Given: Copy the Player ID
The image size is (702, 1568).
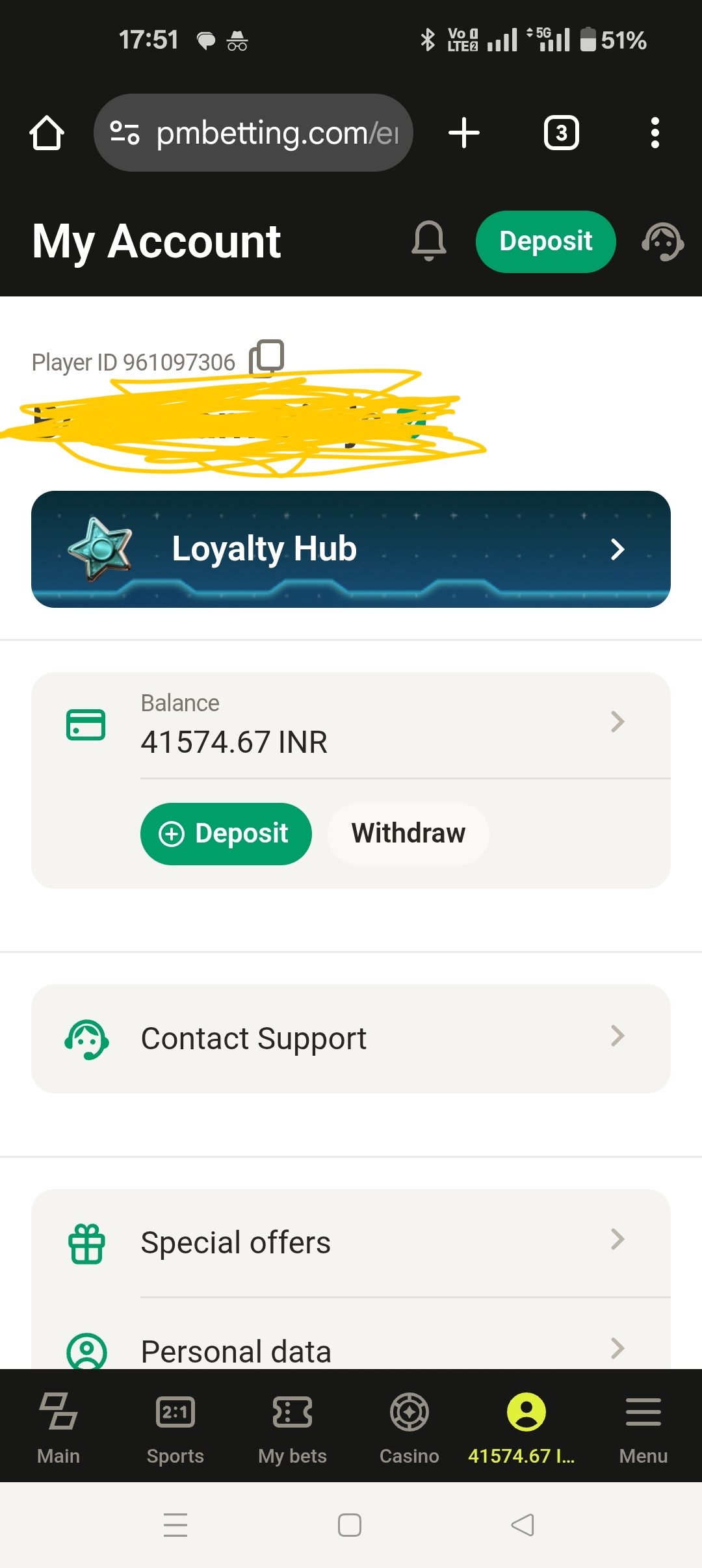Looking at the screenshot, I should tap(267, 358).
